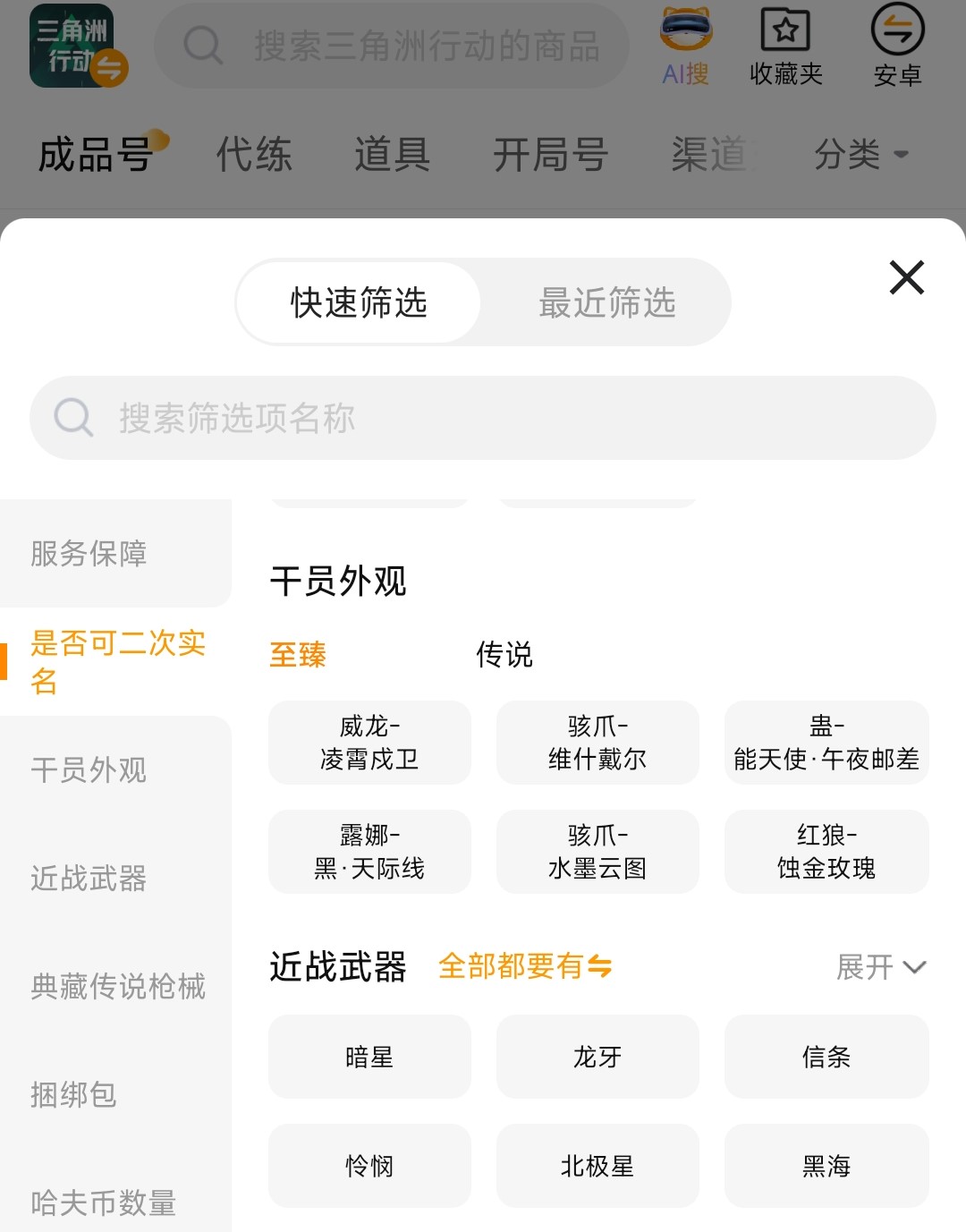The image size is (966, 1232).
Task: Choose the 红狼-蚀金玫瑰 skin chip
Action: (826, 852)
